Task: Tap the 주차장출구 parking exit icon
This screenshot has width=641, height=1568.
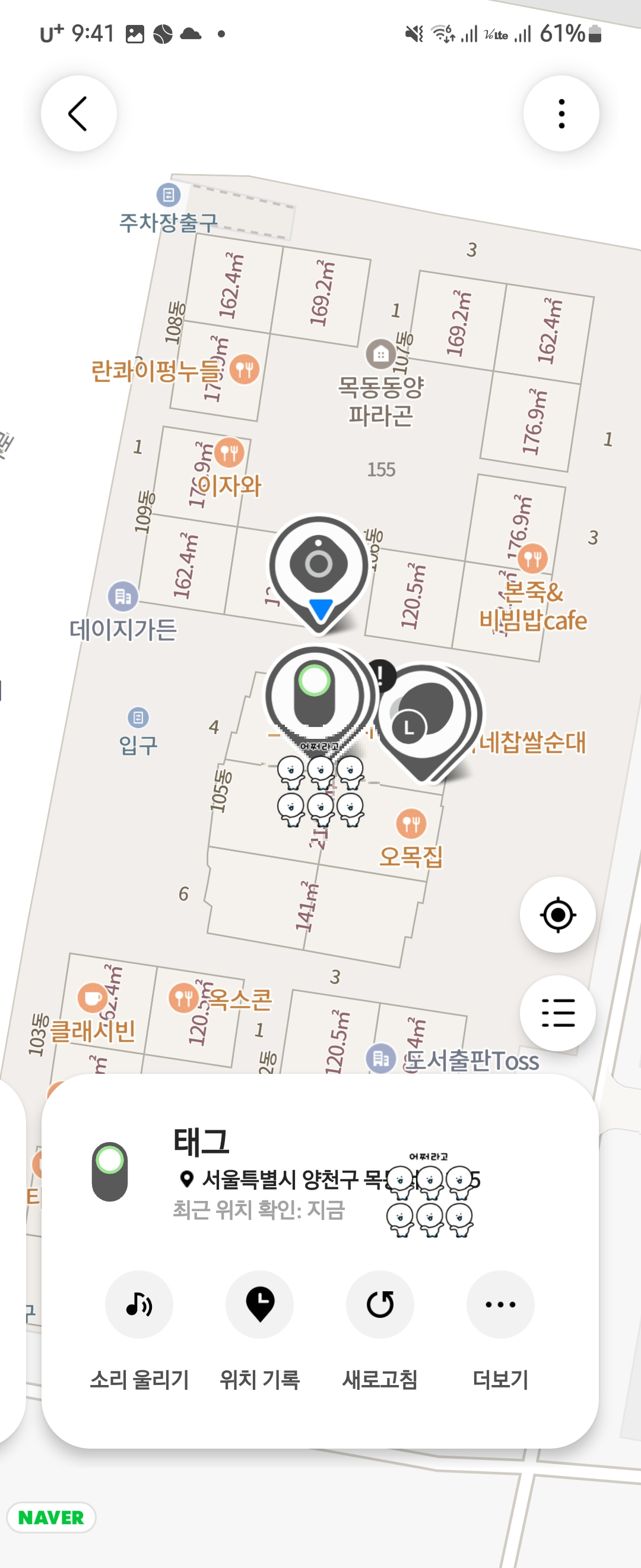Action: coord(167,196)
